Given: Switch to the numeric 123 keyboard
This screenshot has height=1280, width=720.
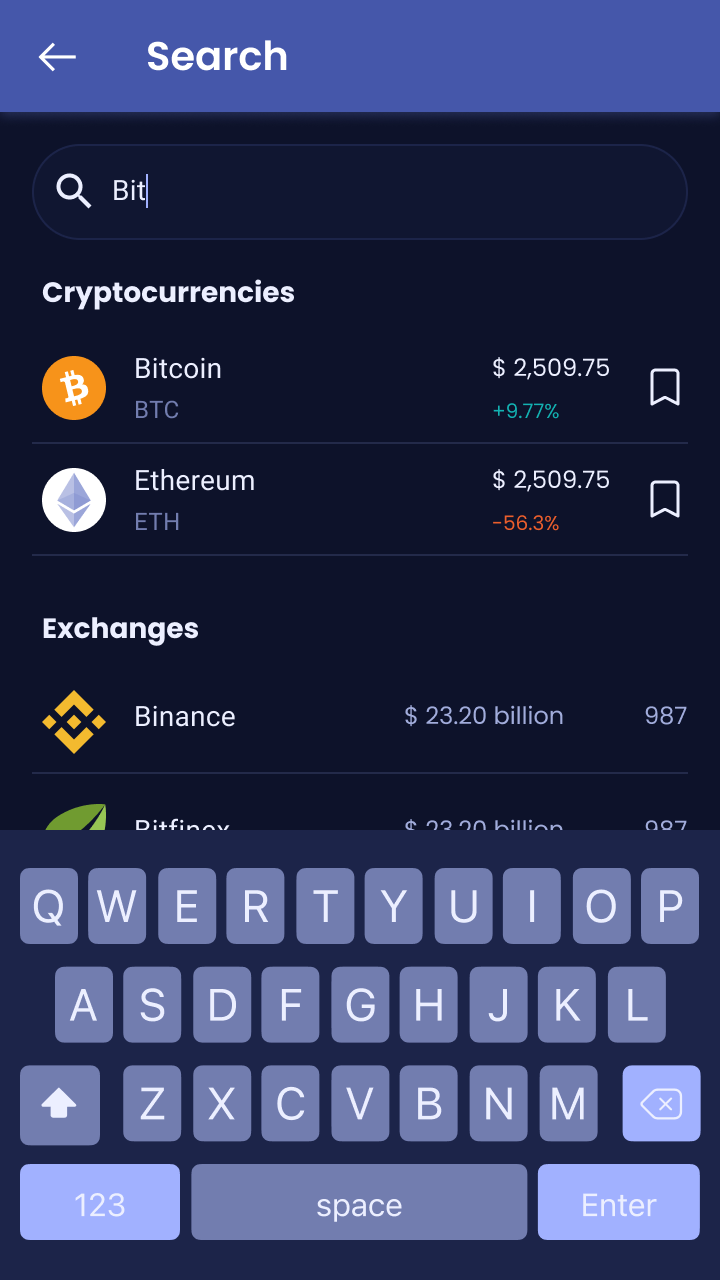Looking at the screenshot, I should tap(99, 1202).
